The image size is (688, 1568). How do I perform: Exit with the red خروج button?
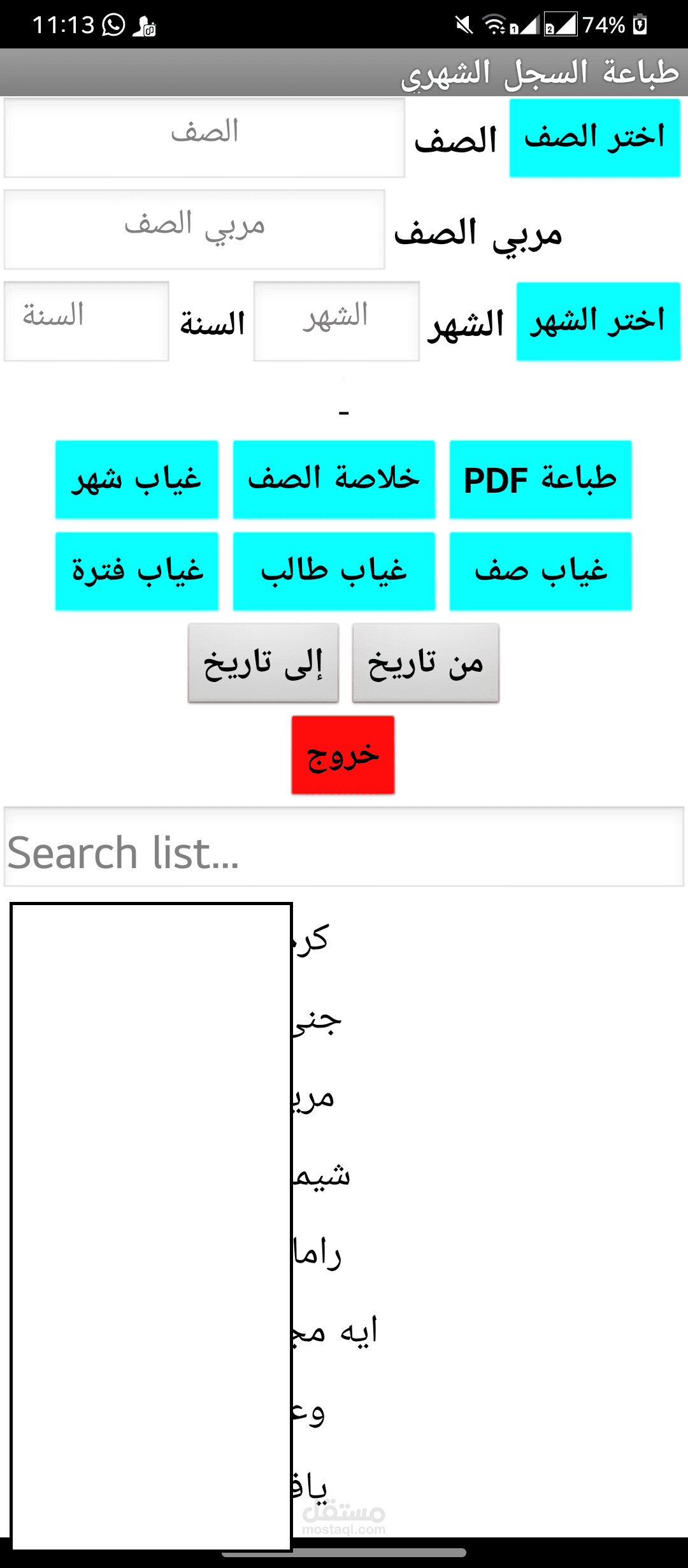click(343, 755)
